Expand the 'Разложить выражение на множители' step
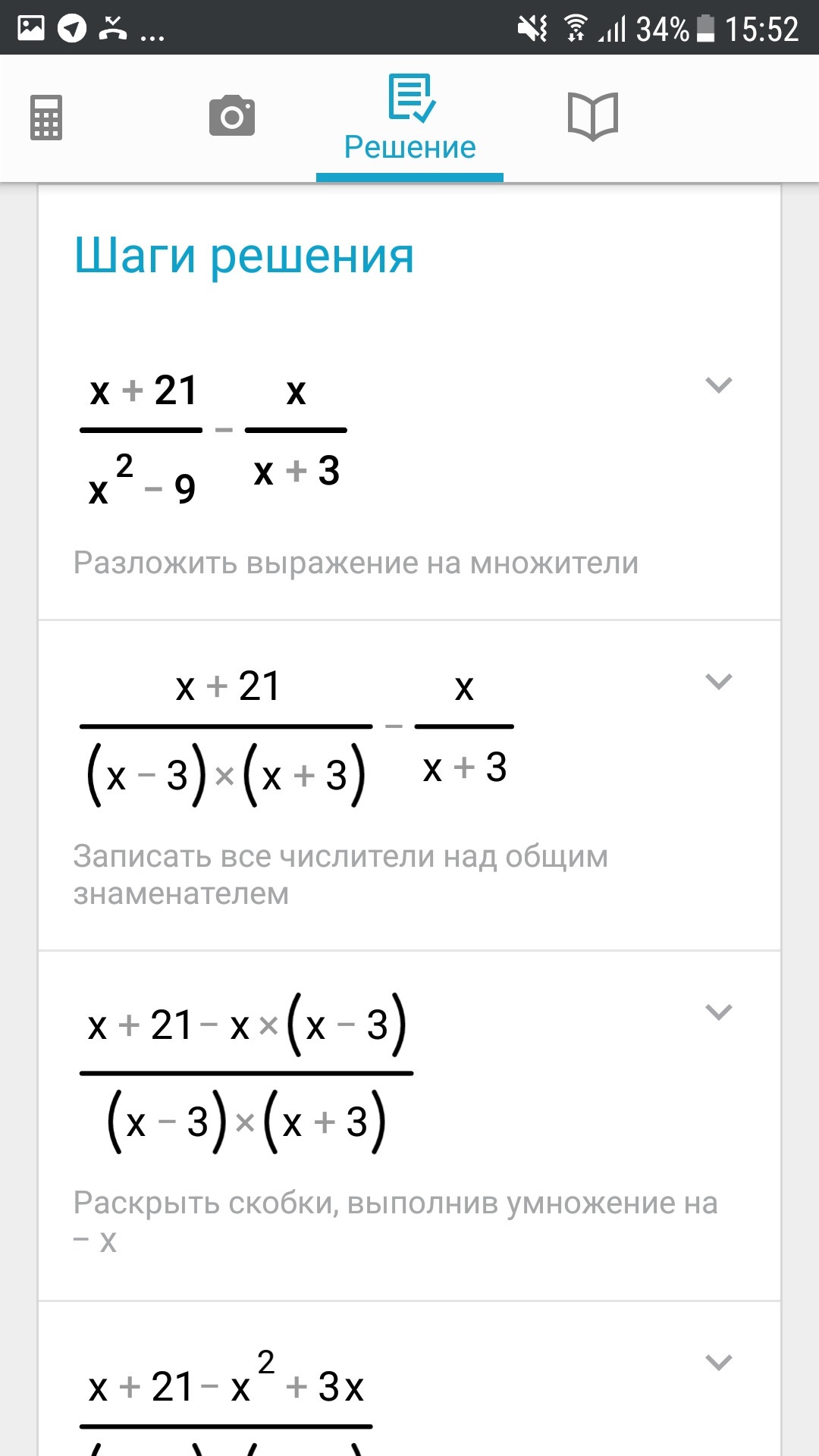 718,385
